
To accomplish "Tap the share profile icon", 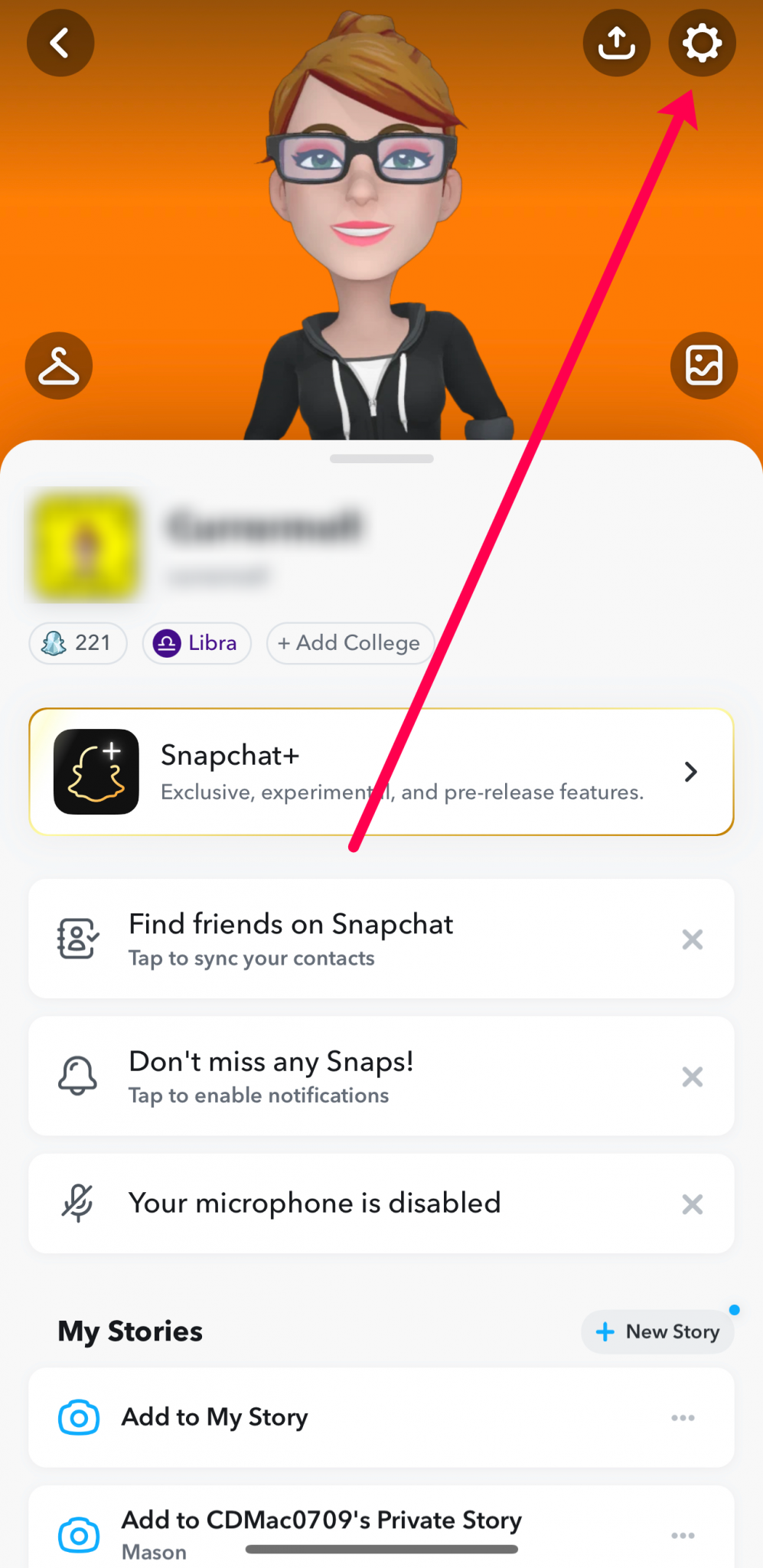I will click(617, 43).
